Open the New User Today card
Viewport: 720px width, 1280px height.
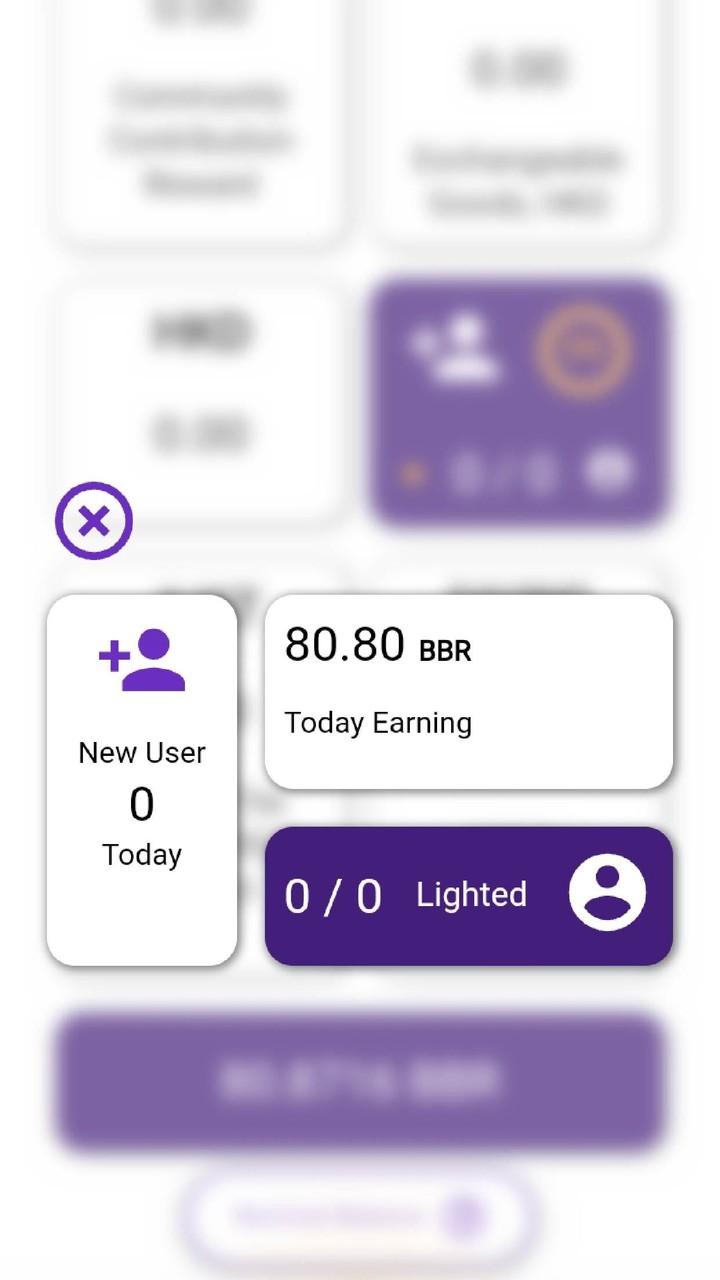click(142, 780)
